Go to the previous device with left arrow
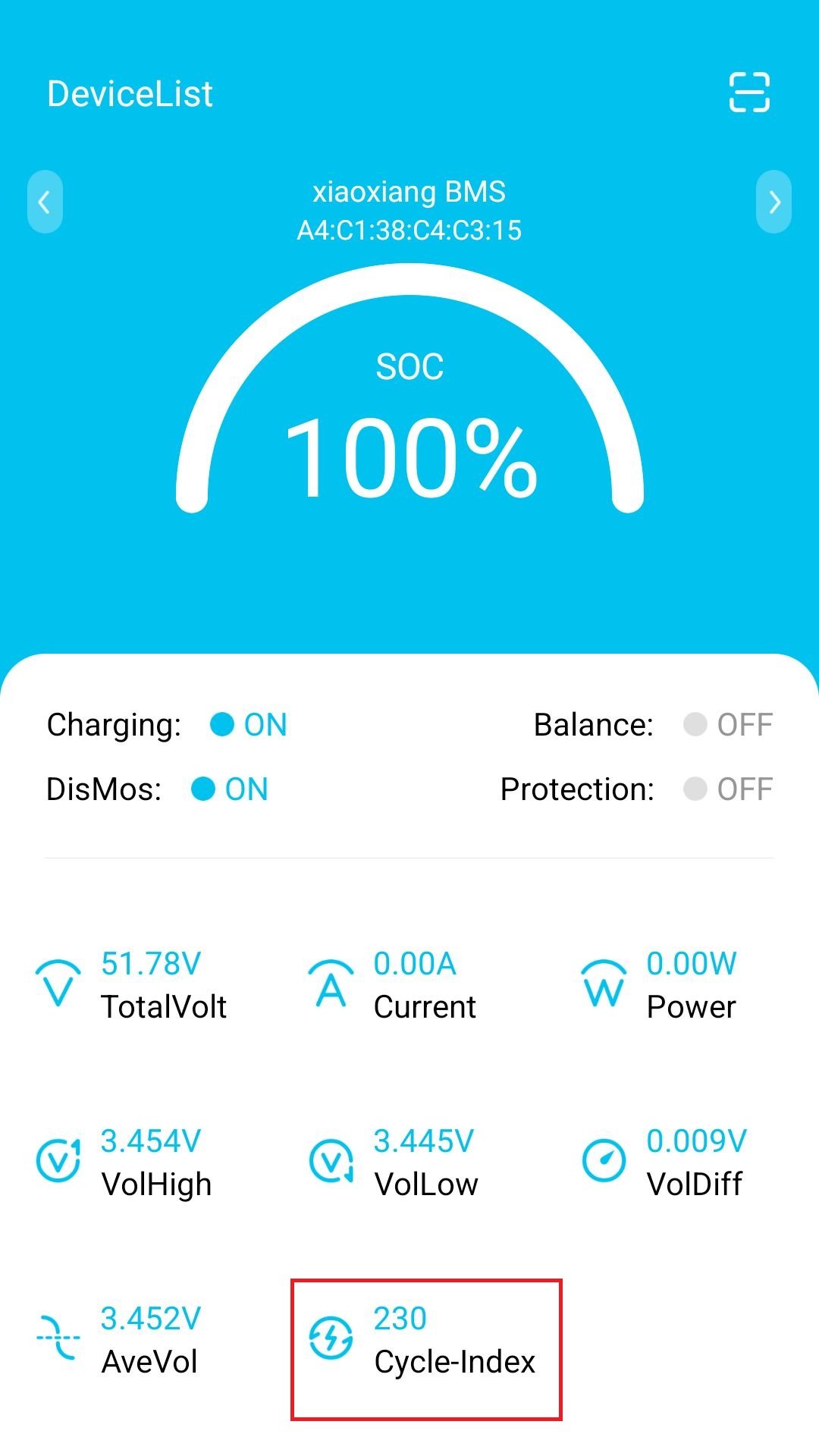The height and width of the screenshot is (1456, 819). point(45,202)
